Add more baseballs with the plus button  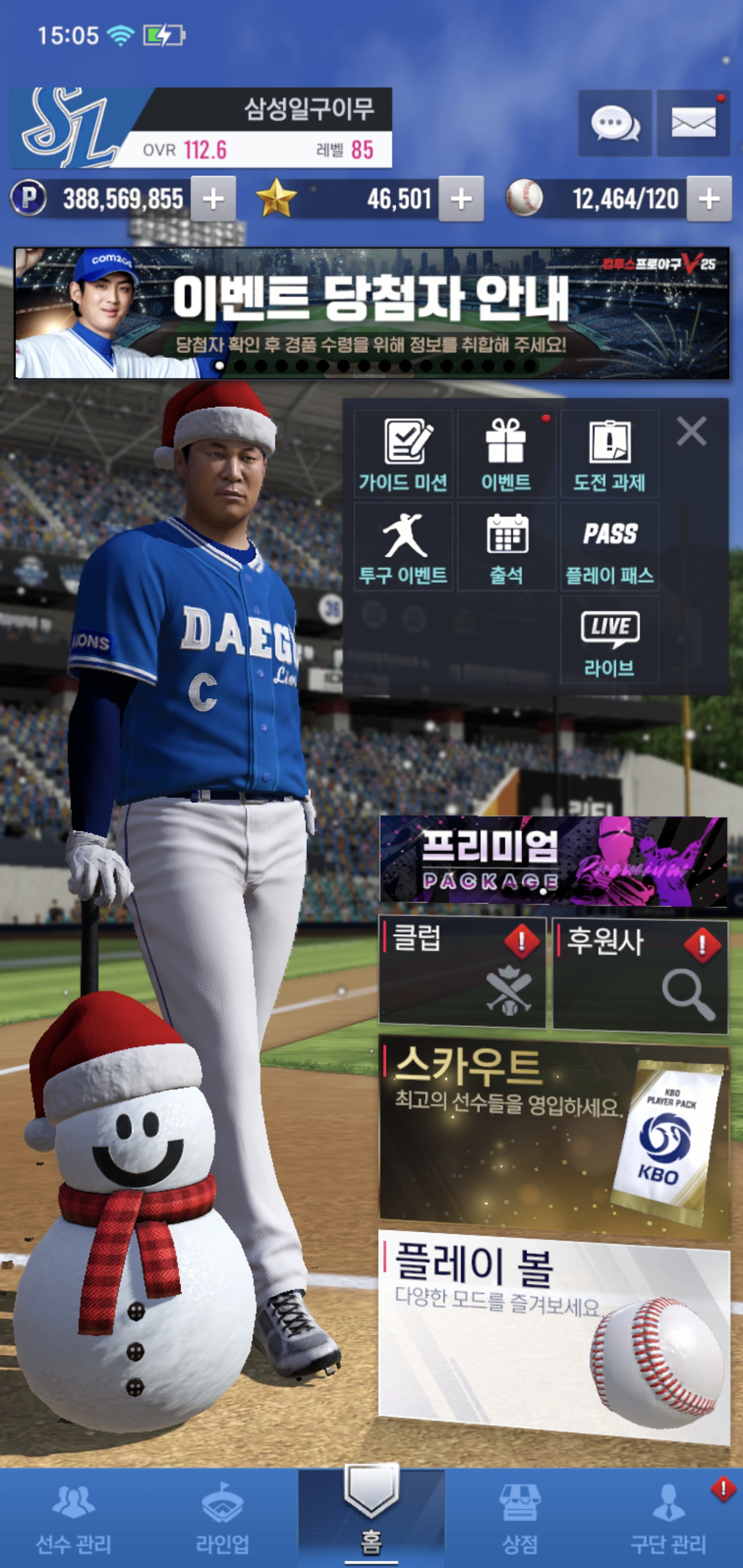[x=709, y=199]
